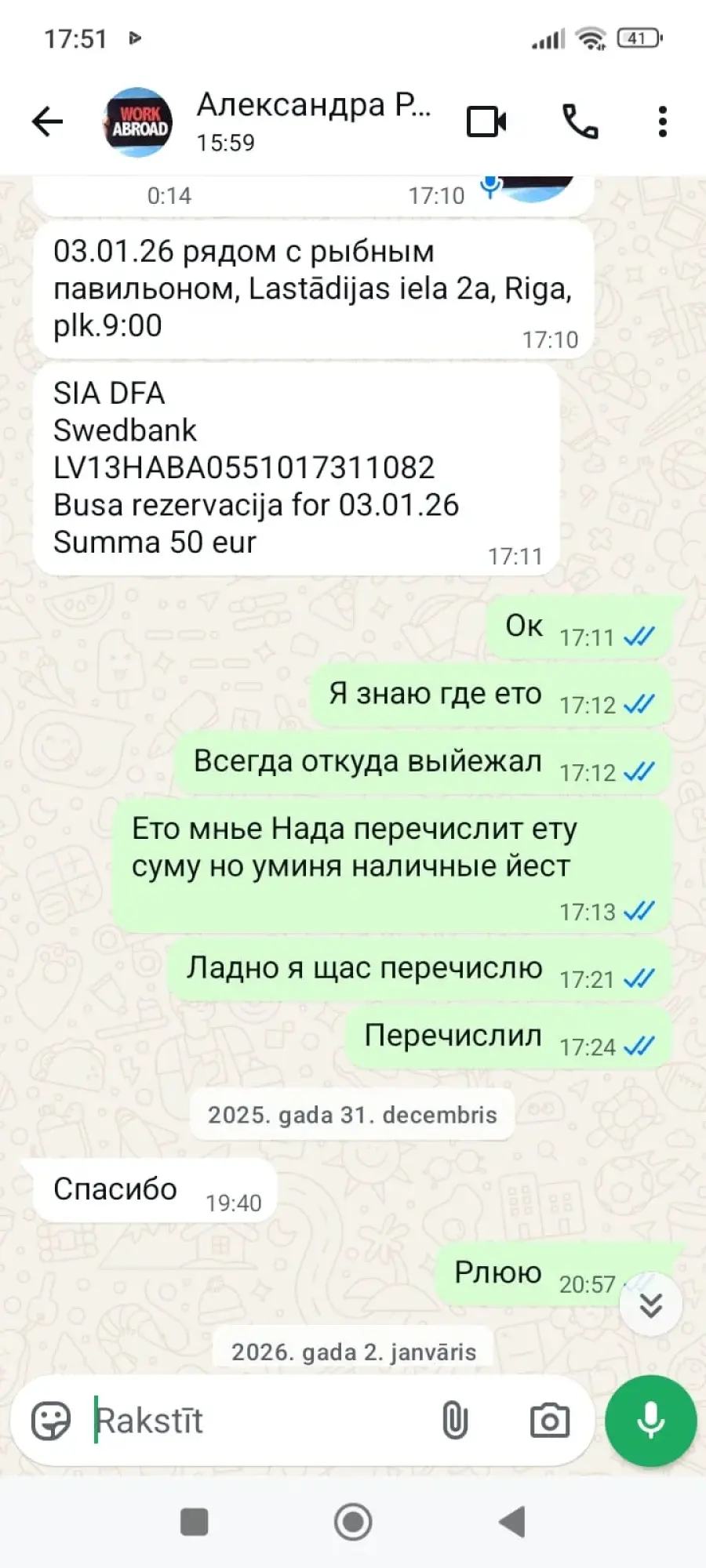Open the camera to send a photo
The height and width of the screenshot is (1568, 706).
[x=549, y=1421]
